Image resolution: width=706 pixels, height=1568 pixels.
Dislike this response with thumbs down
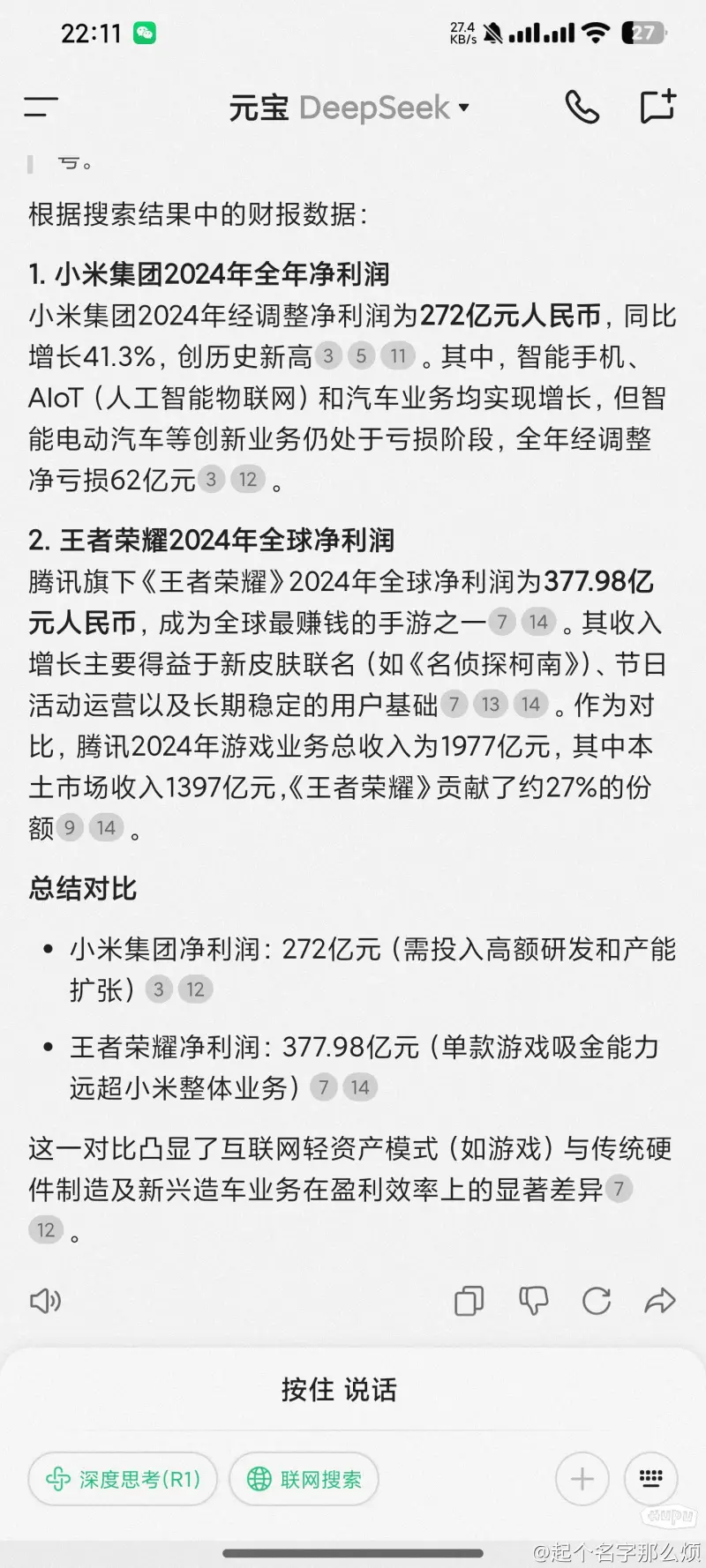(533, 1301)
